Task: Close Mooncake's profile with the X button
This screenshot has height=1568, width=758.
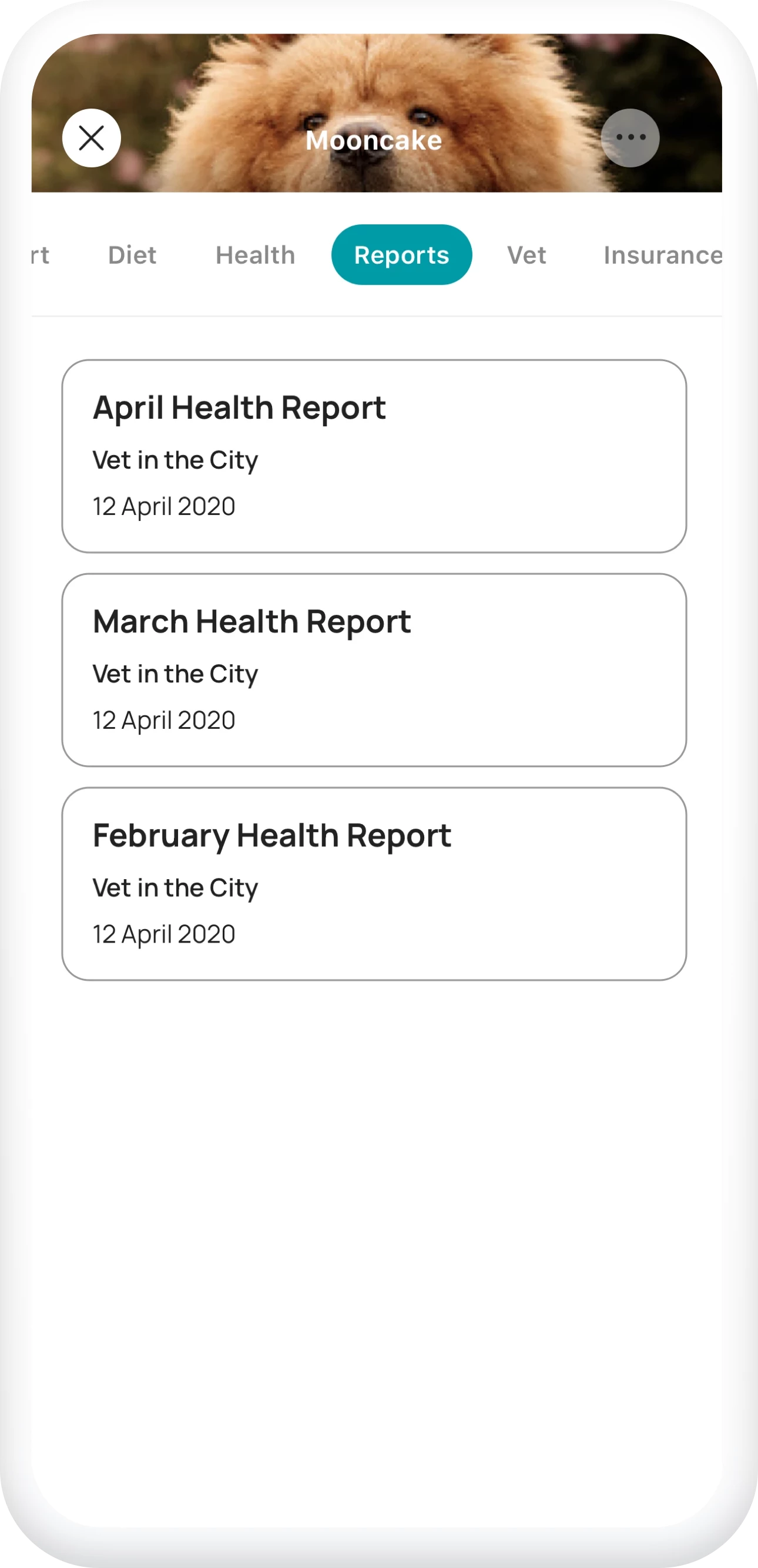Action: coord(91,138)
